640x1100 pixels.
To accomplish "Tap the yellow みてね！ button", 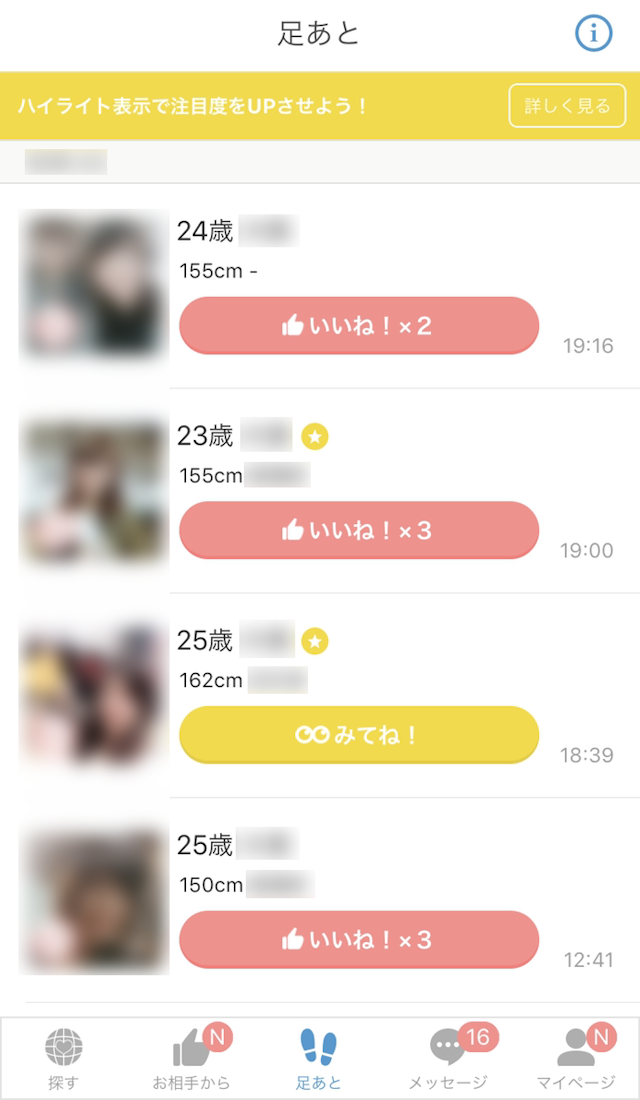I will coord(359,735).
